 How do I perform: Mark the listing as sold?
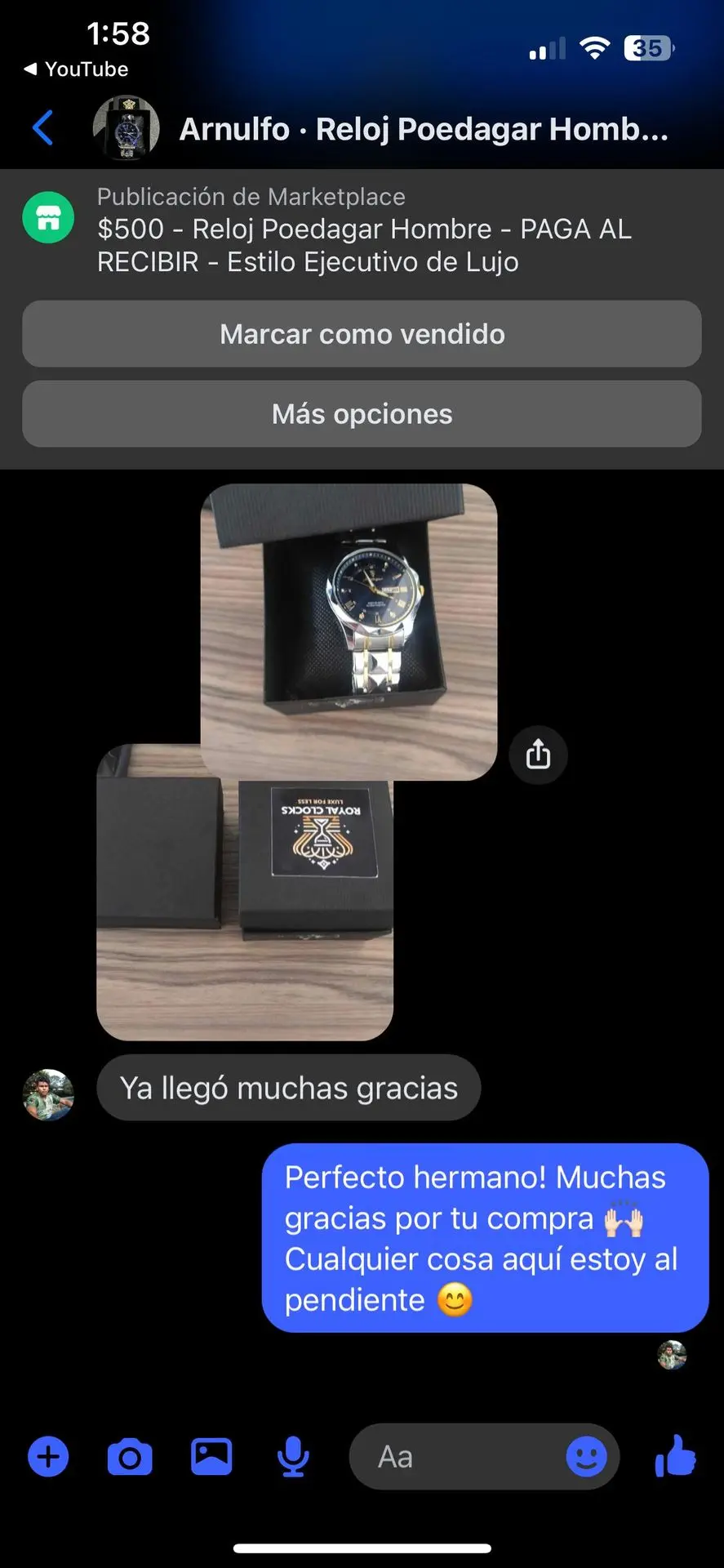tap(362, 334)
